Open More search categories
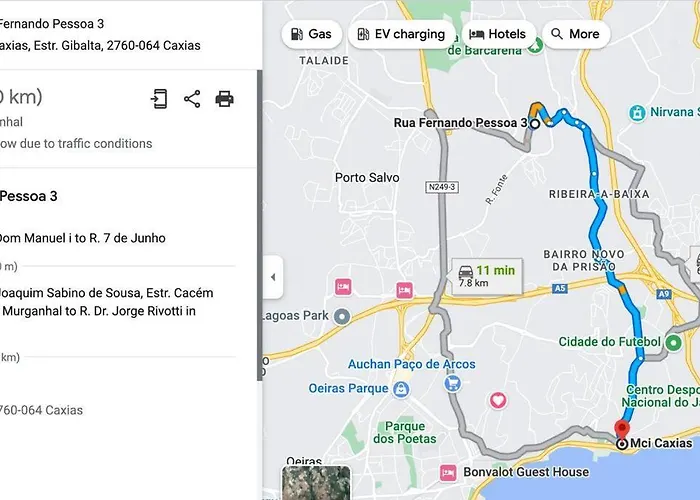The height and width of the screenshot is (500, 700). click(575, 34)
